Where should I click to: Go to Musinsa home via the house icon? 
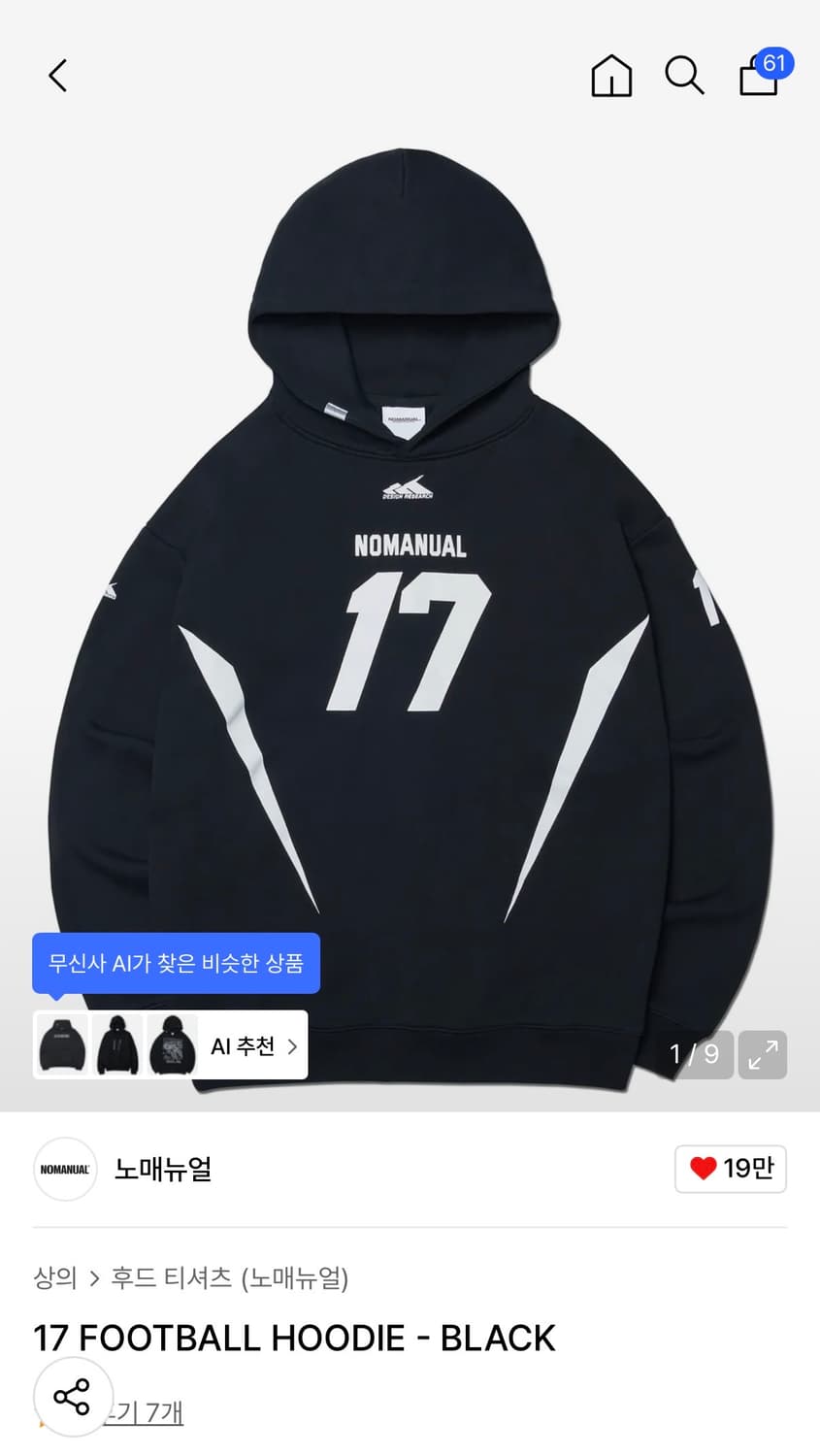[x=611, y=76]
